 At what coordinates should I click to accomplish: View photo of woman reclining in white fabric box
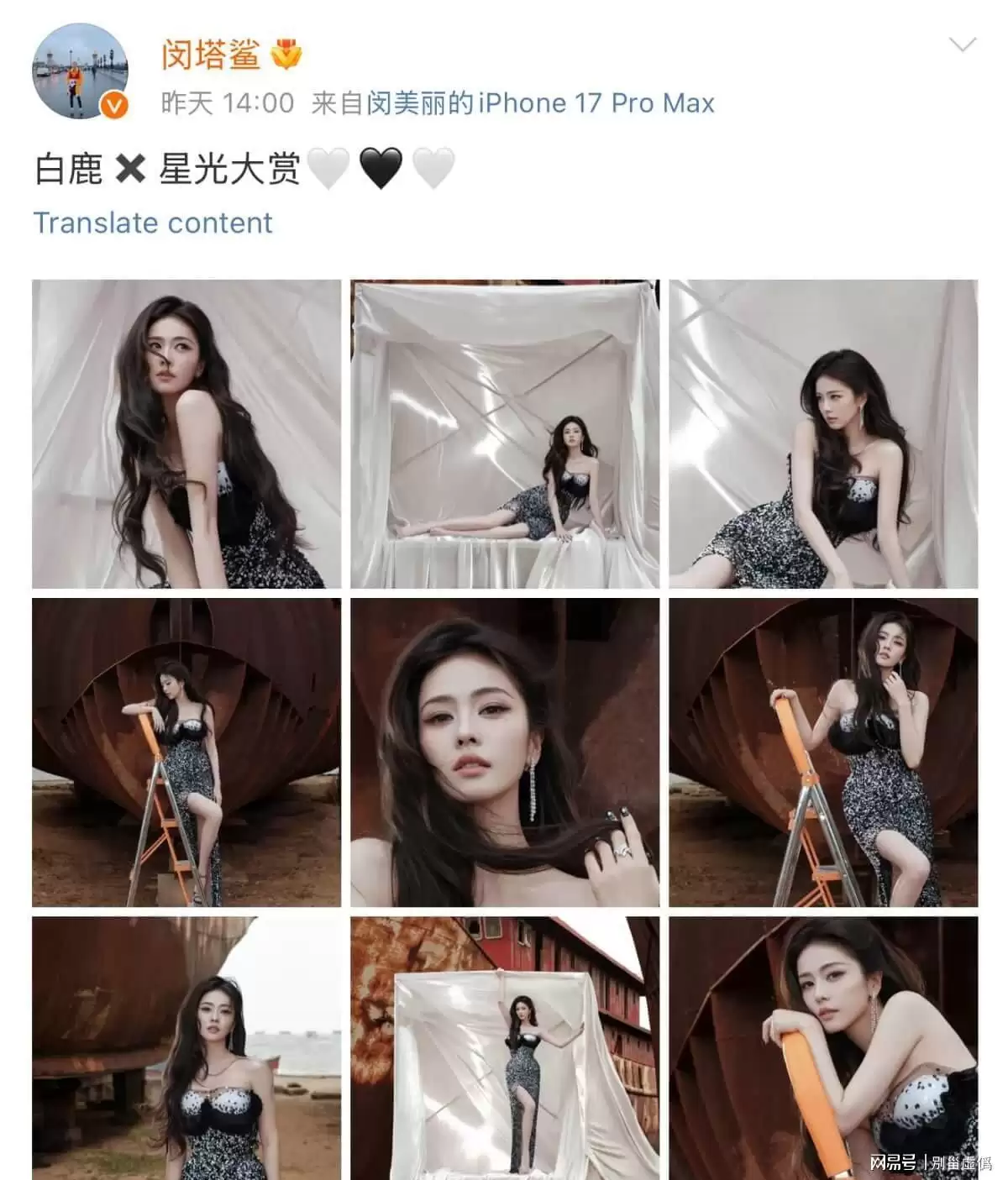pos(505,433)
